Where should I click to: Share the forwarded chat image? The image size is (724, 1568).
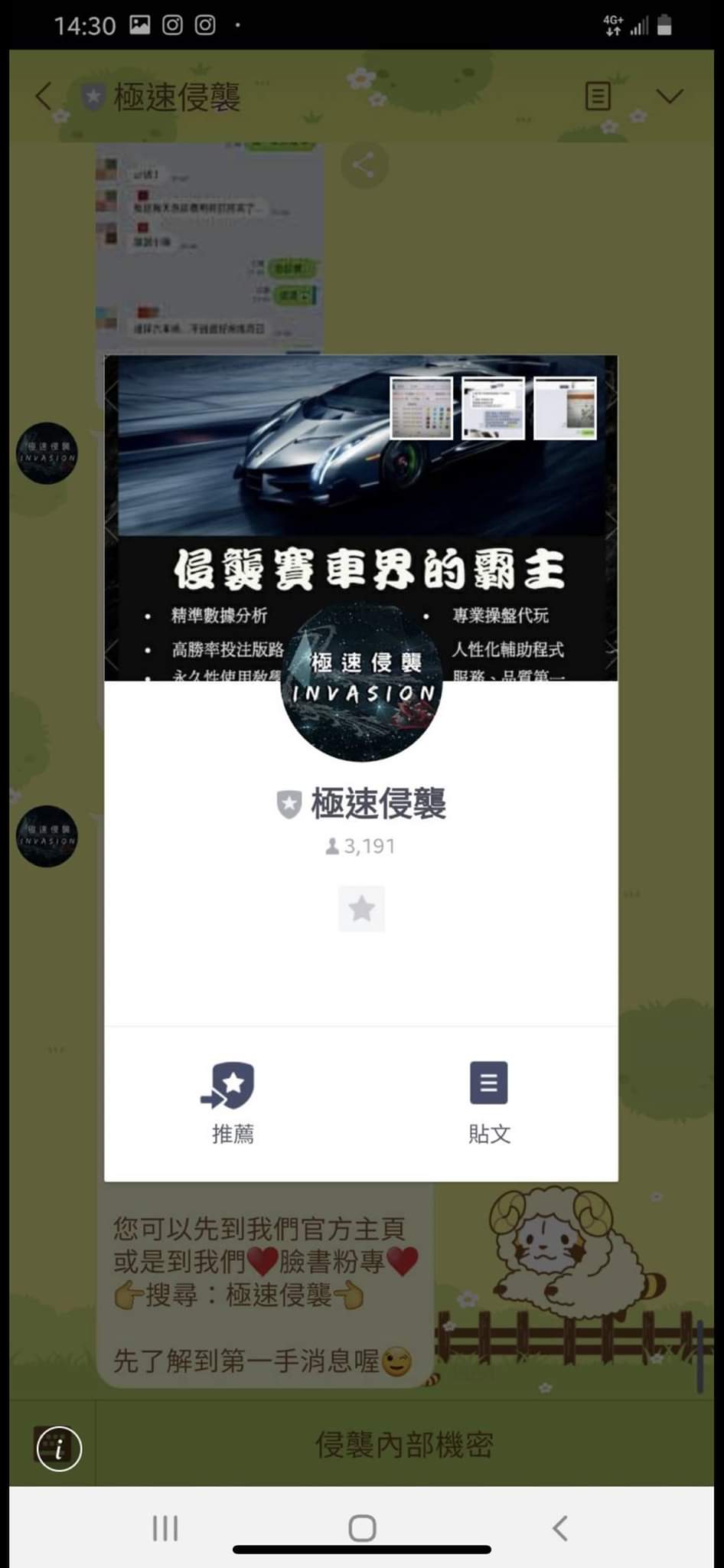click(x=364, y=165)
